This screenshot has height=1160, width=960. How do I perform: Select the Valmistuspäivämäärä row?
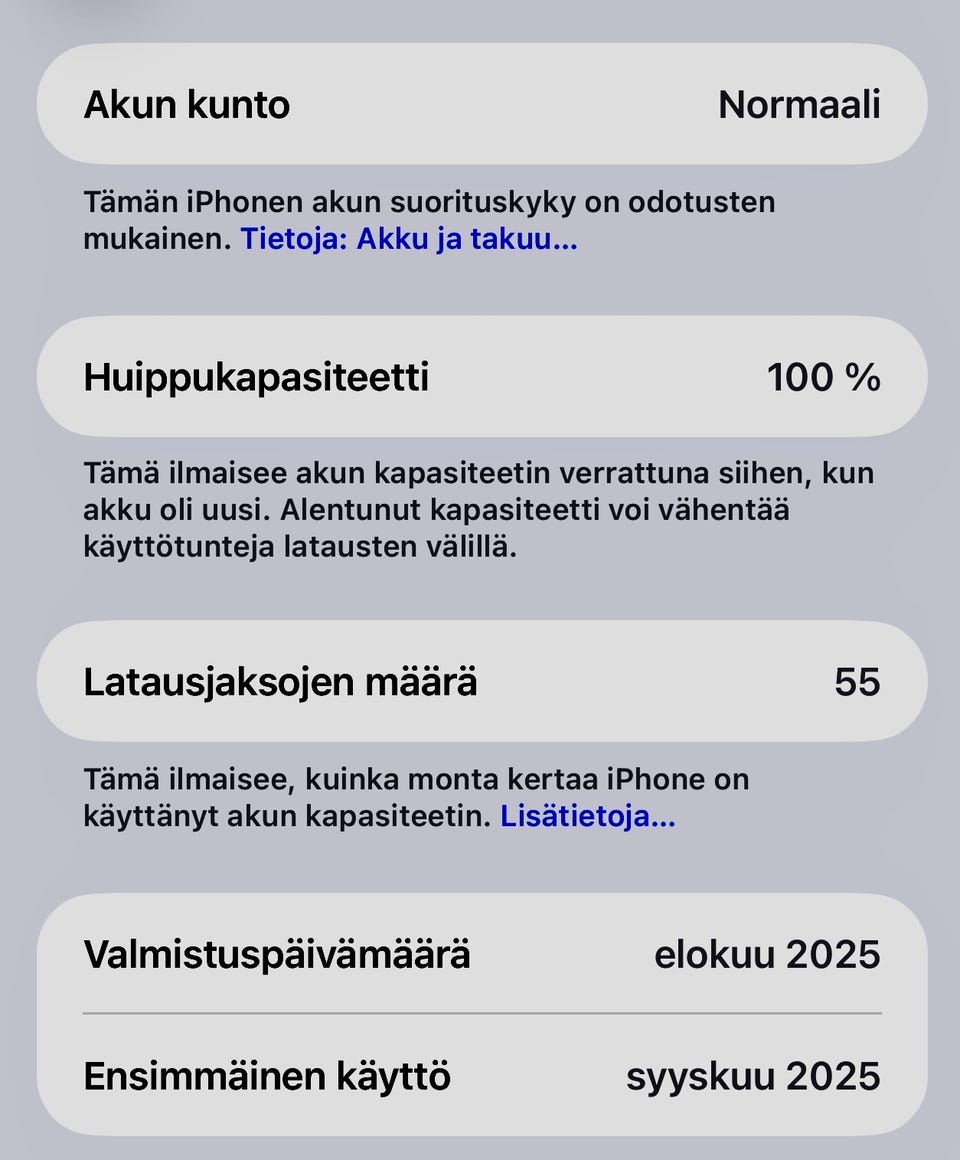tap(480, 955)
